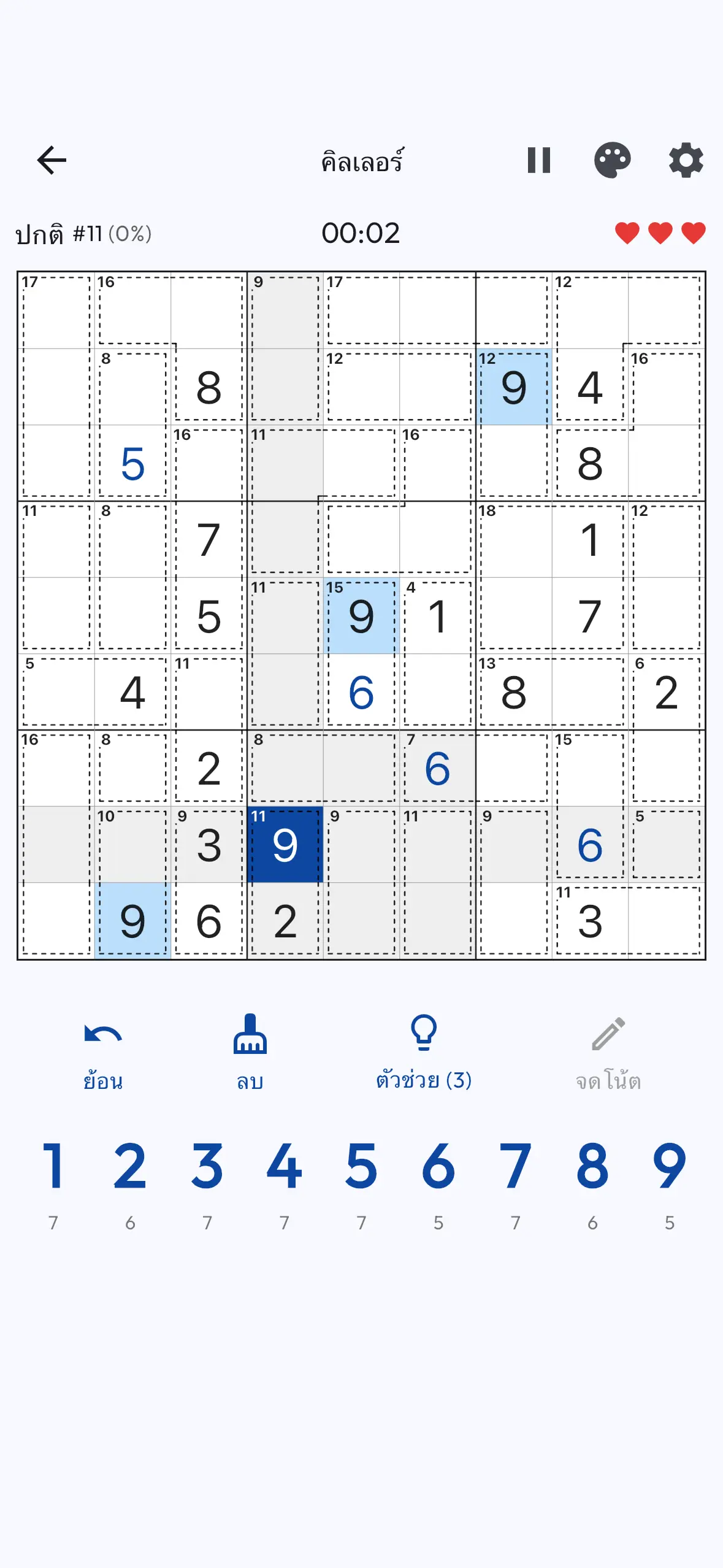Screen dimensions: 723x1568
Task: Pause the game
Action: click(540, 160)
